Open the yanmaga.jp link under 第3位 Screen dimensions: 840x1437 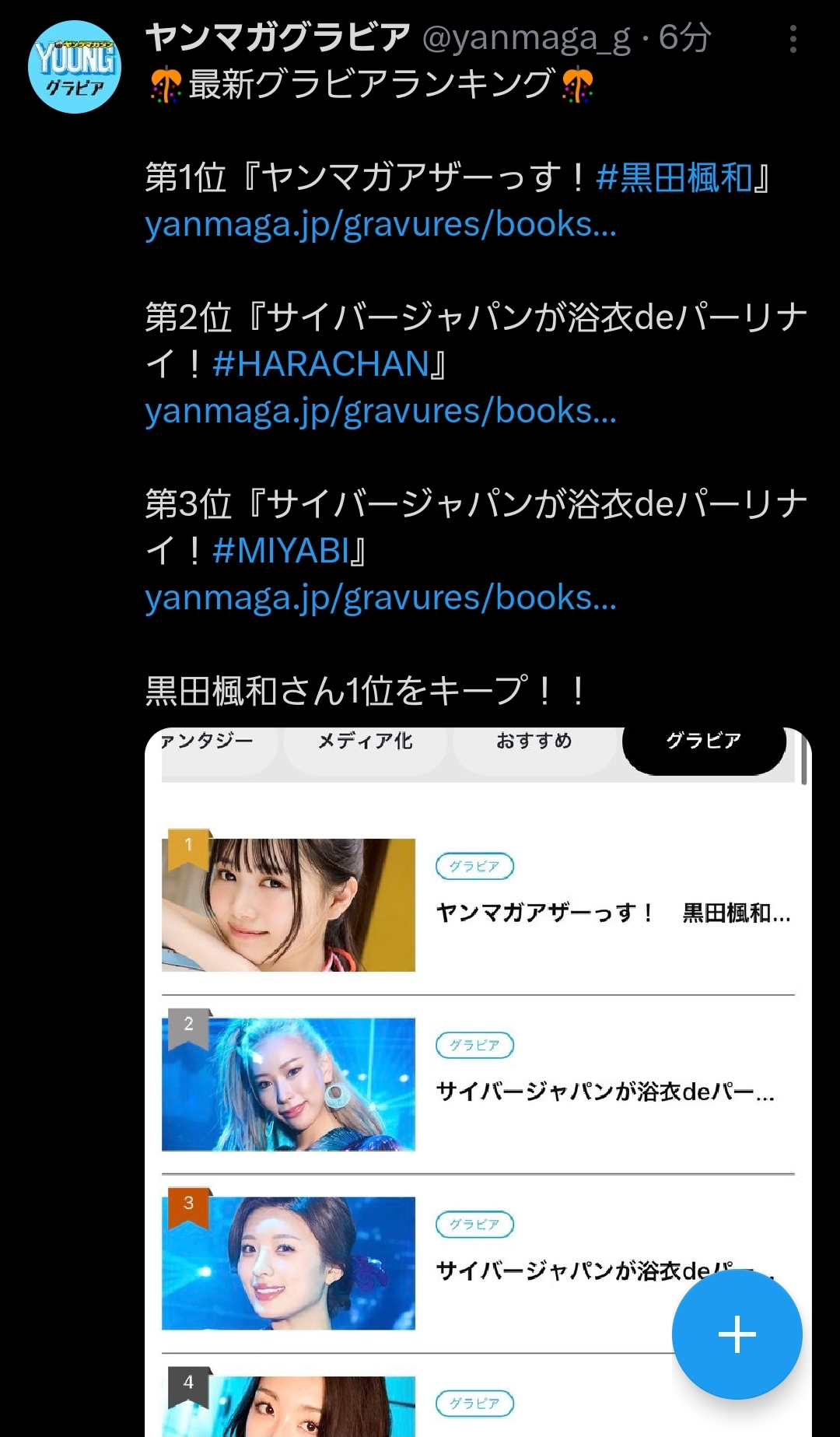click(380, 598)
